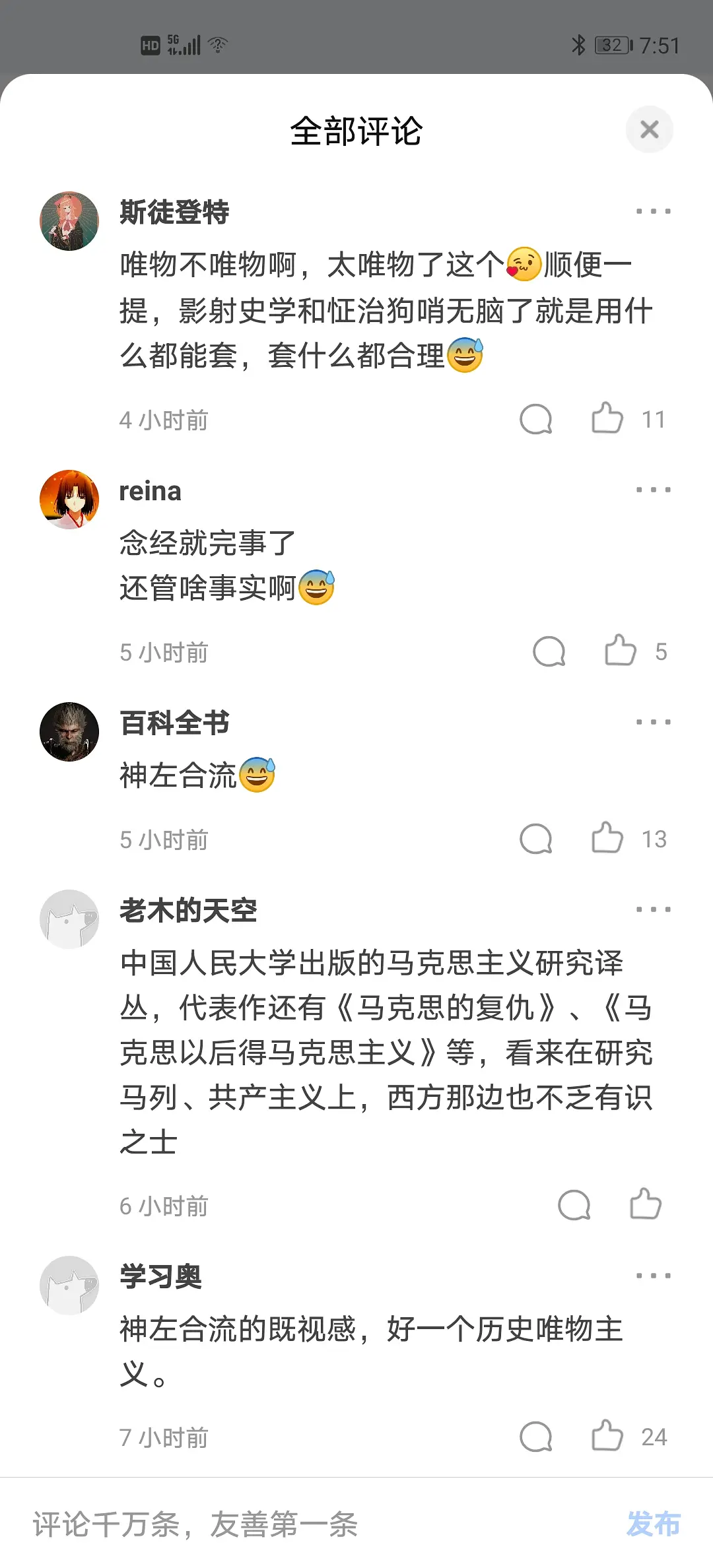The image size is (713, 1568).
Task: Tap the 发布 publish button
Action: coord(653,1524)
